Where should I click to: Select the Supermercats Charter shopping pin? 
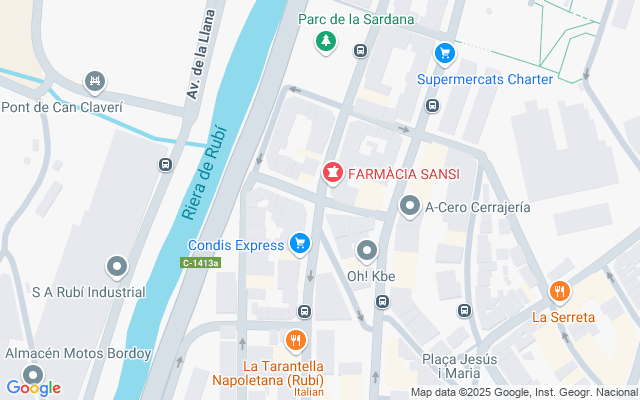pos(445,54)
